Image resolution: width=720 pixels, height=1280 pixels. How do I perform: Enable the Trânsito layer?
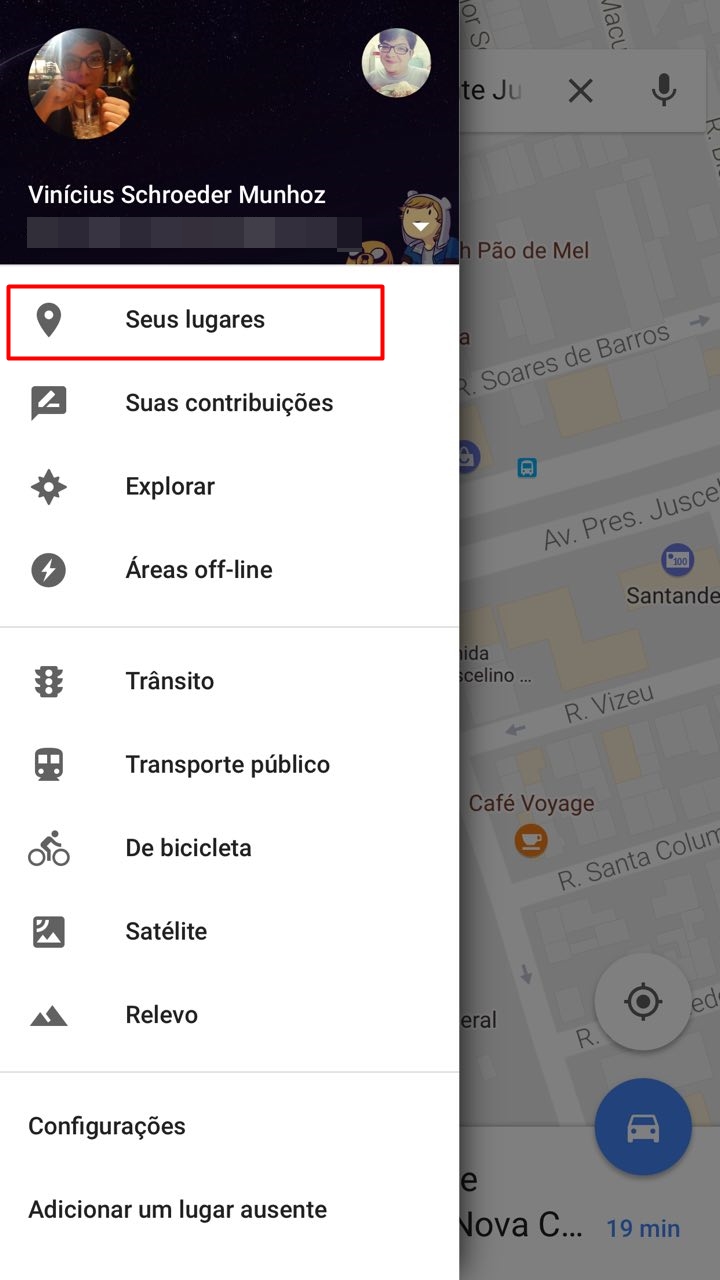pos(230,681)
